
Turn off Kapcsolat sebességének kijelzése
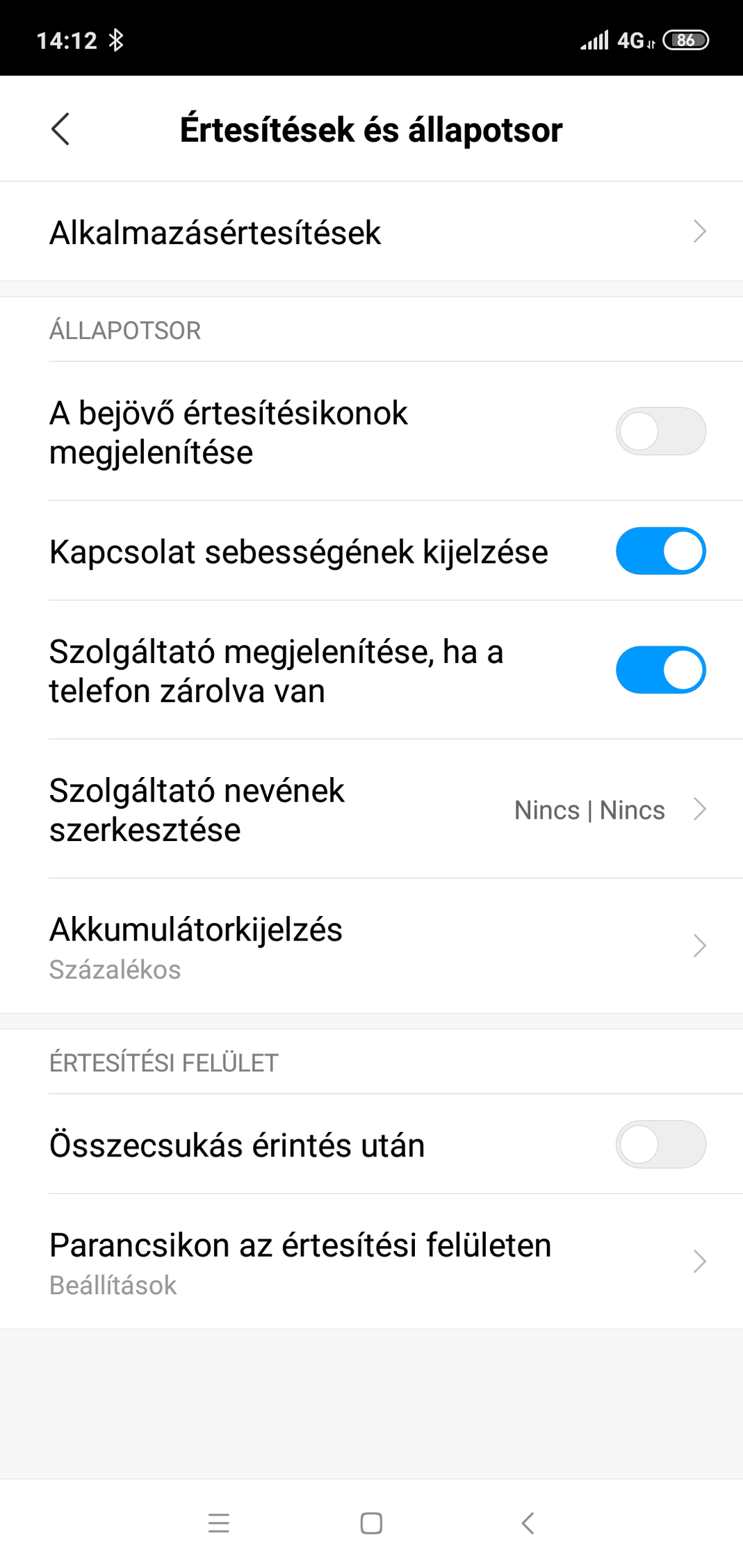coord(660,550)
